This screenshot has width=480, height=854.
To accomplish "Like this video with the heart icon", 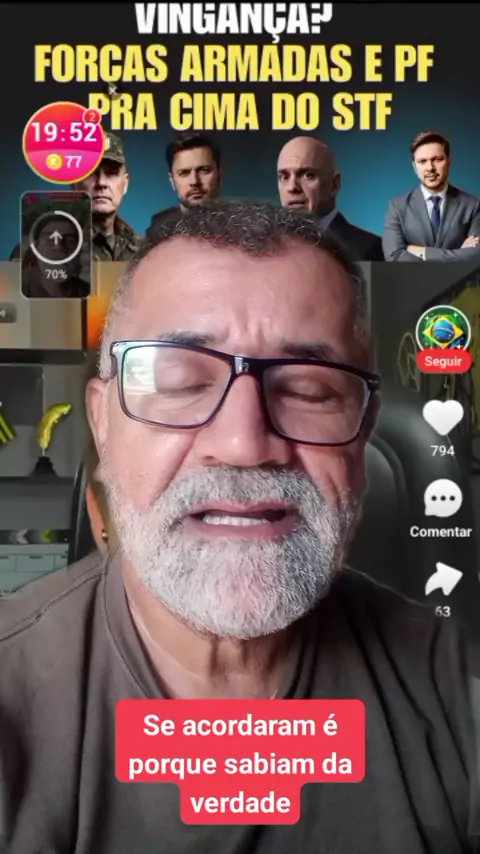I will pyautogui.click(x=443, y=418).
